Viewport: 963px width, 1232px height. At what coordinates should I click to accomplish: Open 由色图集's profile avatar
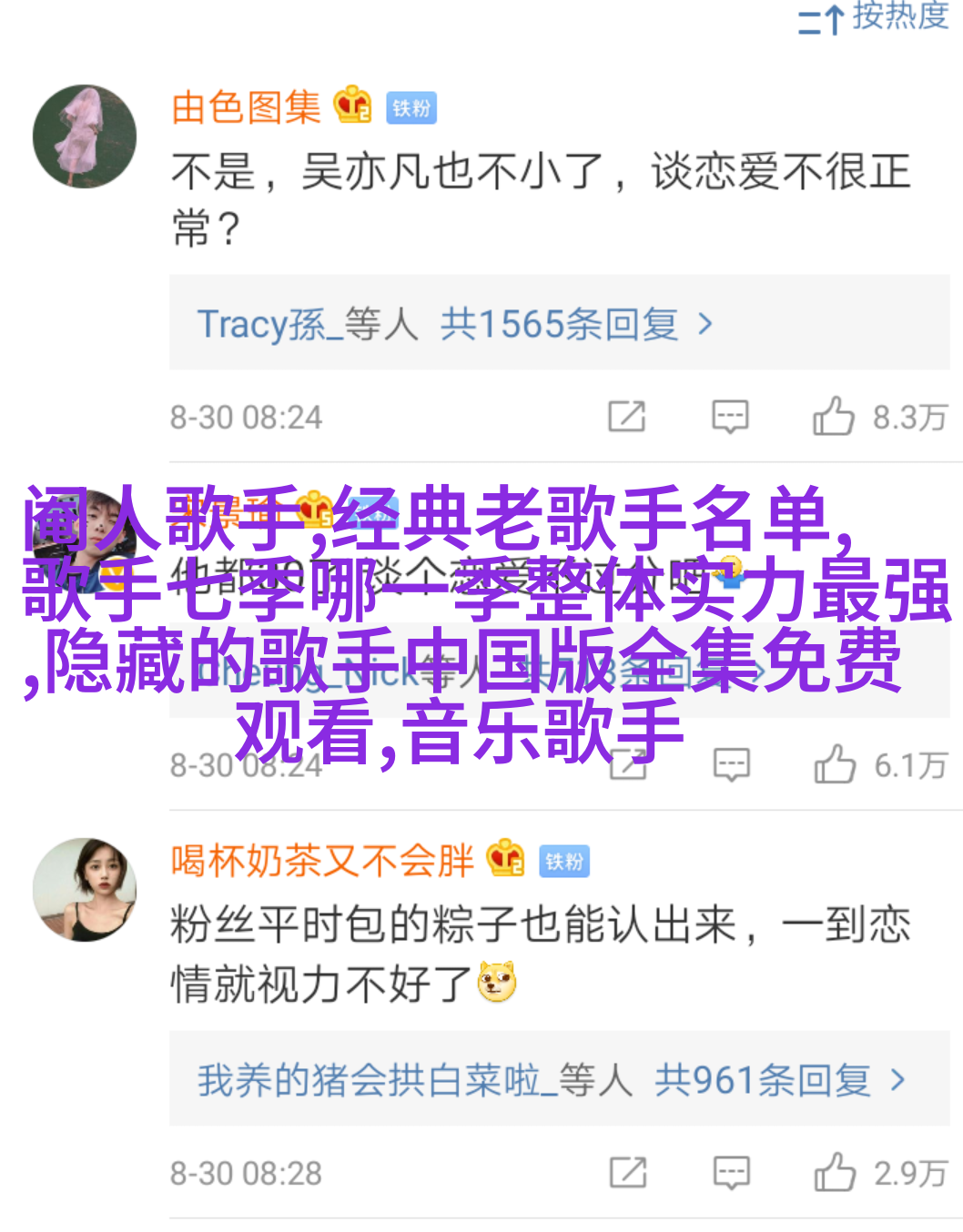[x=85, y=136]
